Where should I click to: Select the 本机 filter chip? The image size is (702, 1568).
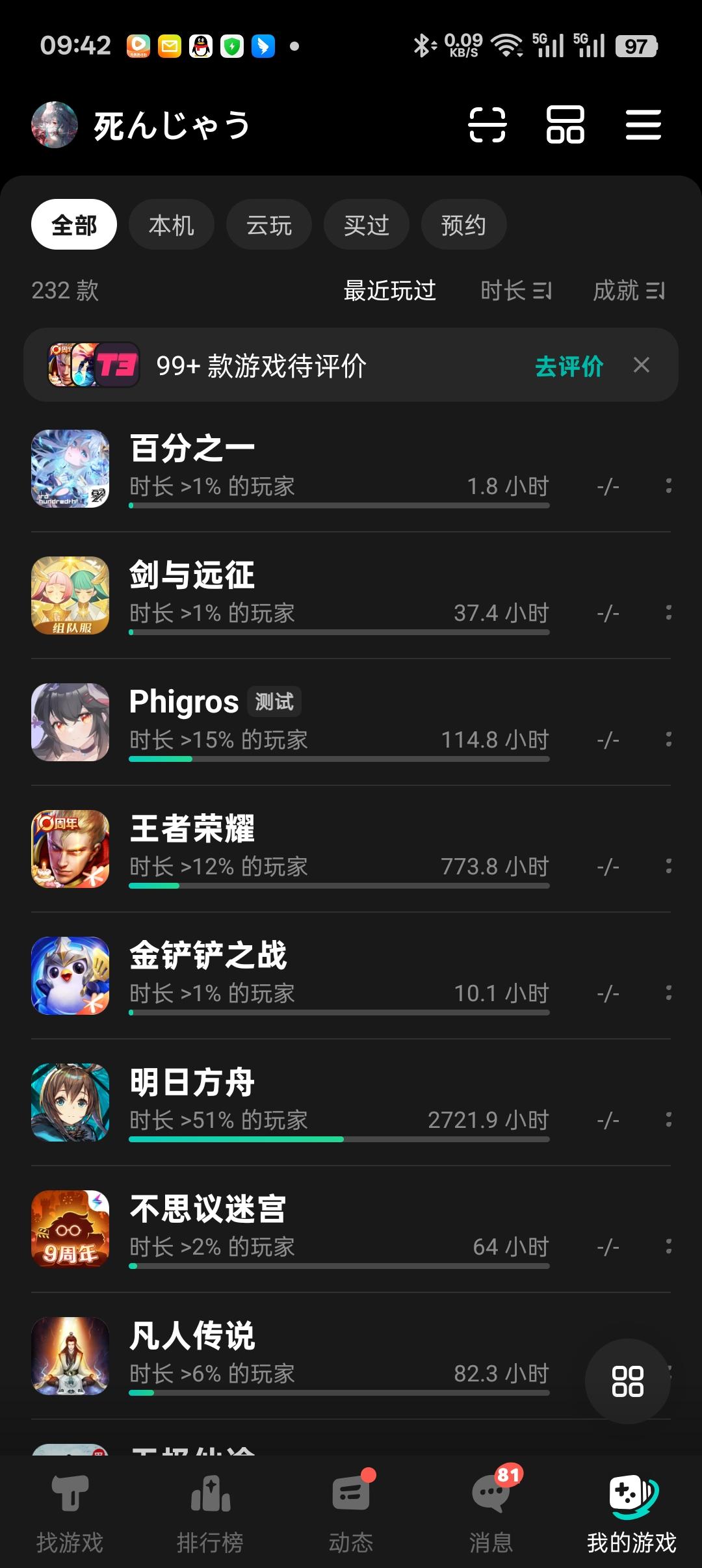click(x=171, y=224)
